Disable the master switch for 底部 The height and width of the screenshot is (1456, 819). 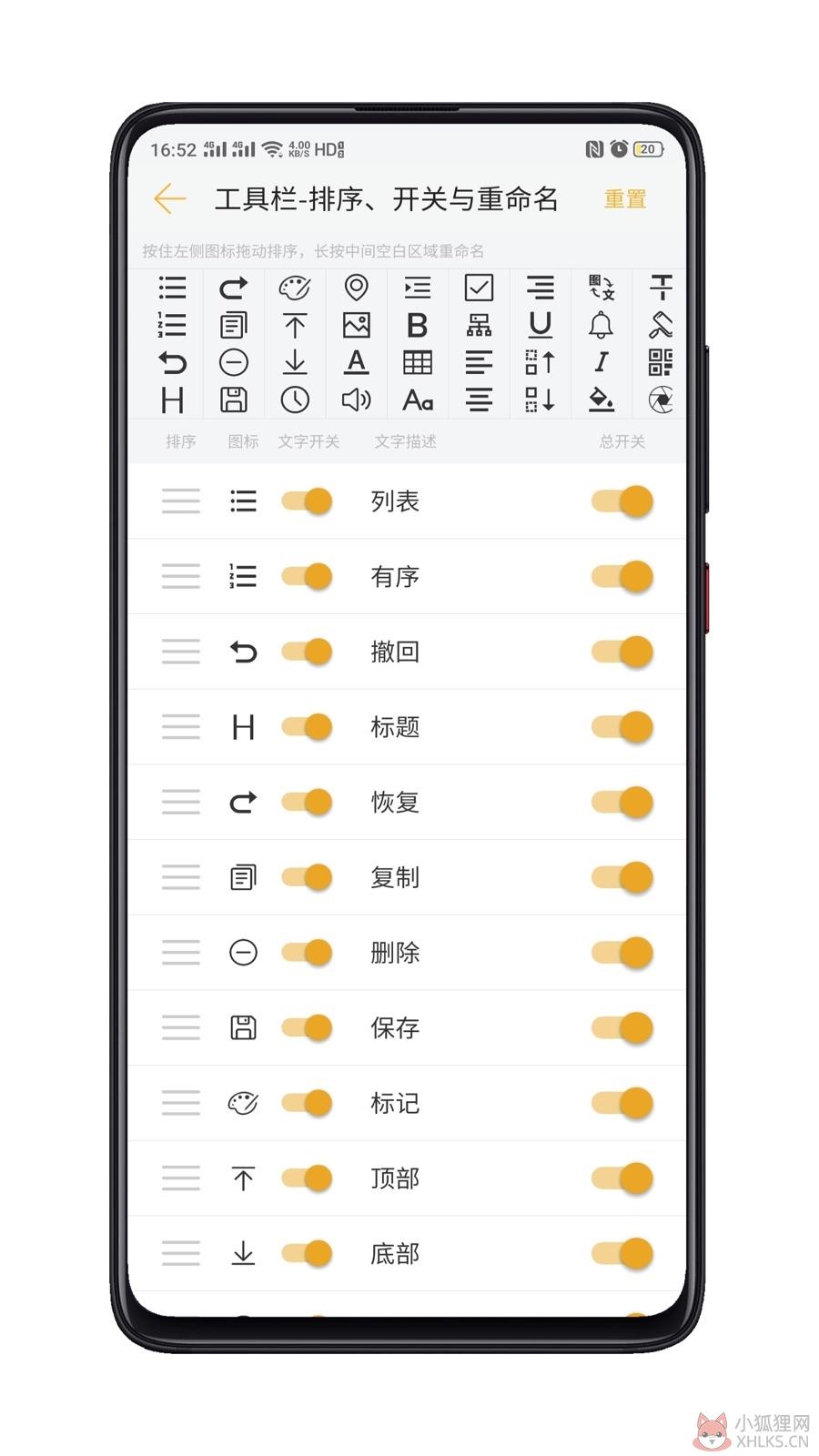pos(622,1253)
